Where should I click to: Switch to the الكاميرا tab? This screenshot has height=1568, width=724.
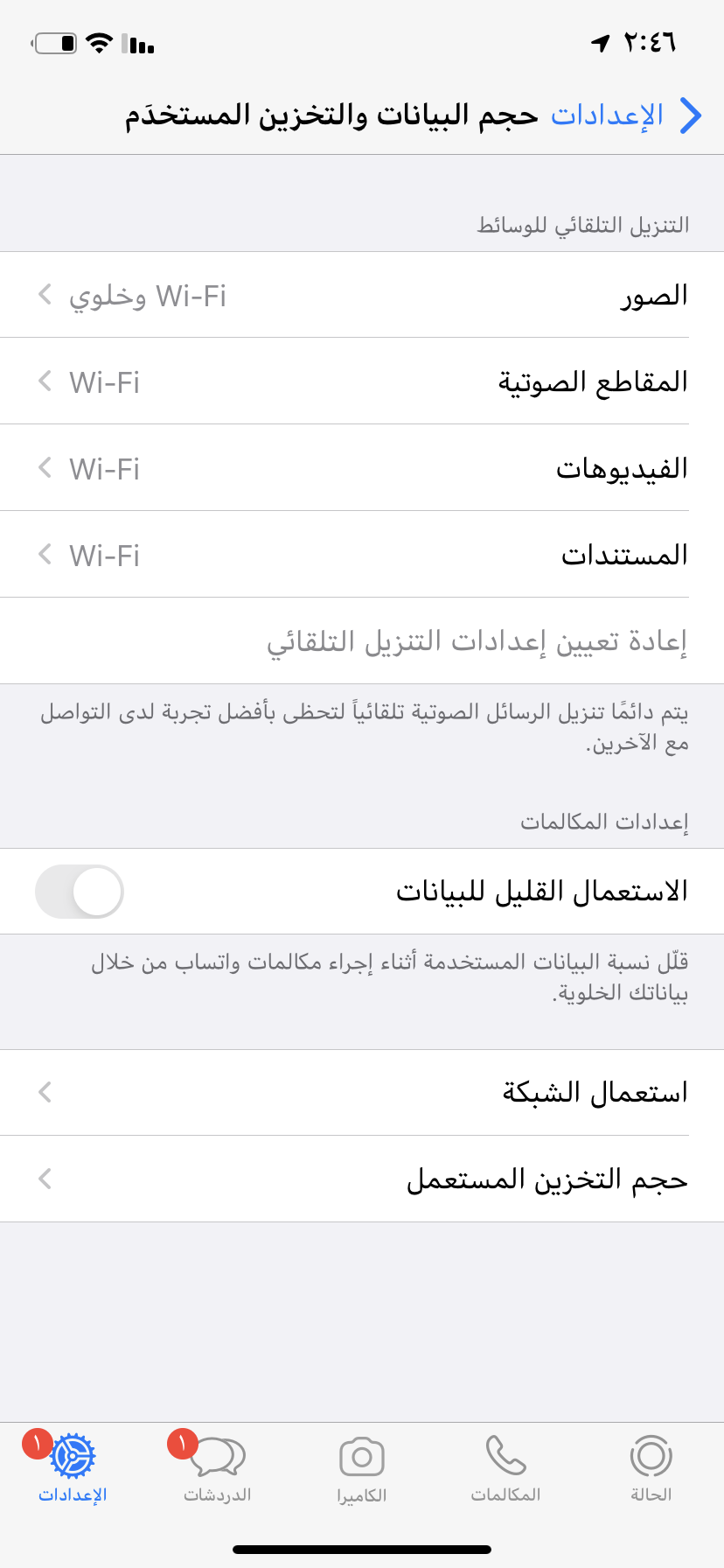(x=361, y=1470)
